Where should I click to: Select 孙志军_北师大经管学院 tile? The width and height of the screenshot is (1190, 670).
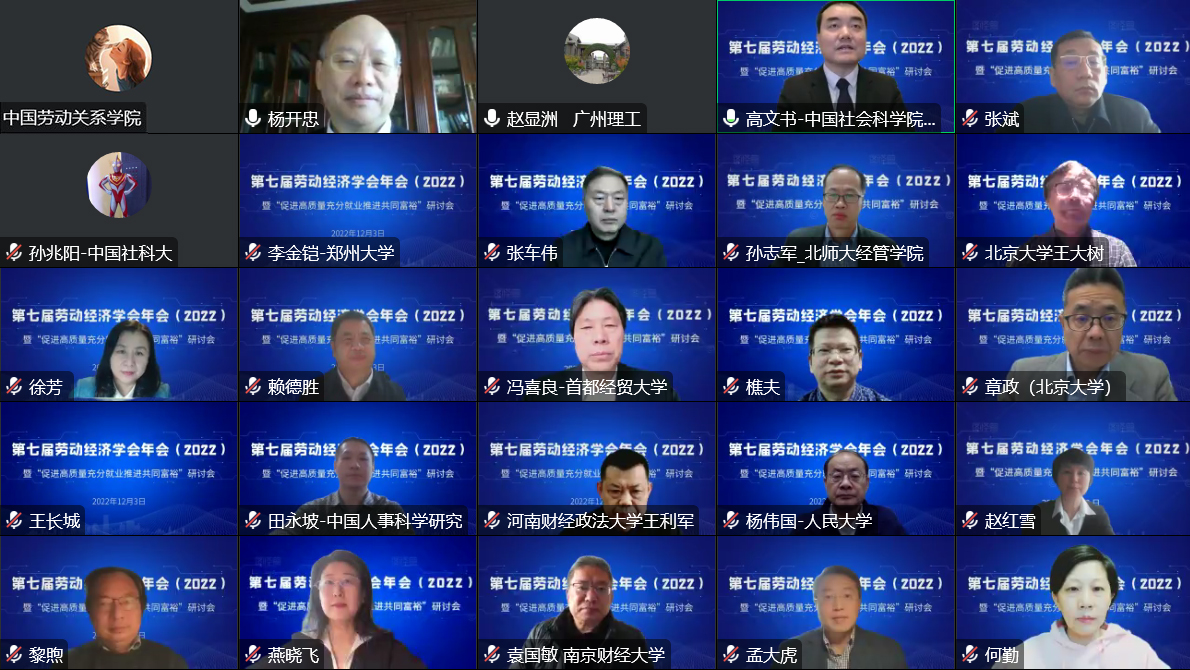click(835, 200)
